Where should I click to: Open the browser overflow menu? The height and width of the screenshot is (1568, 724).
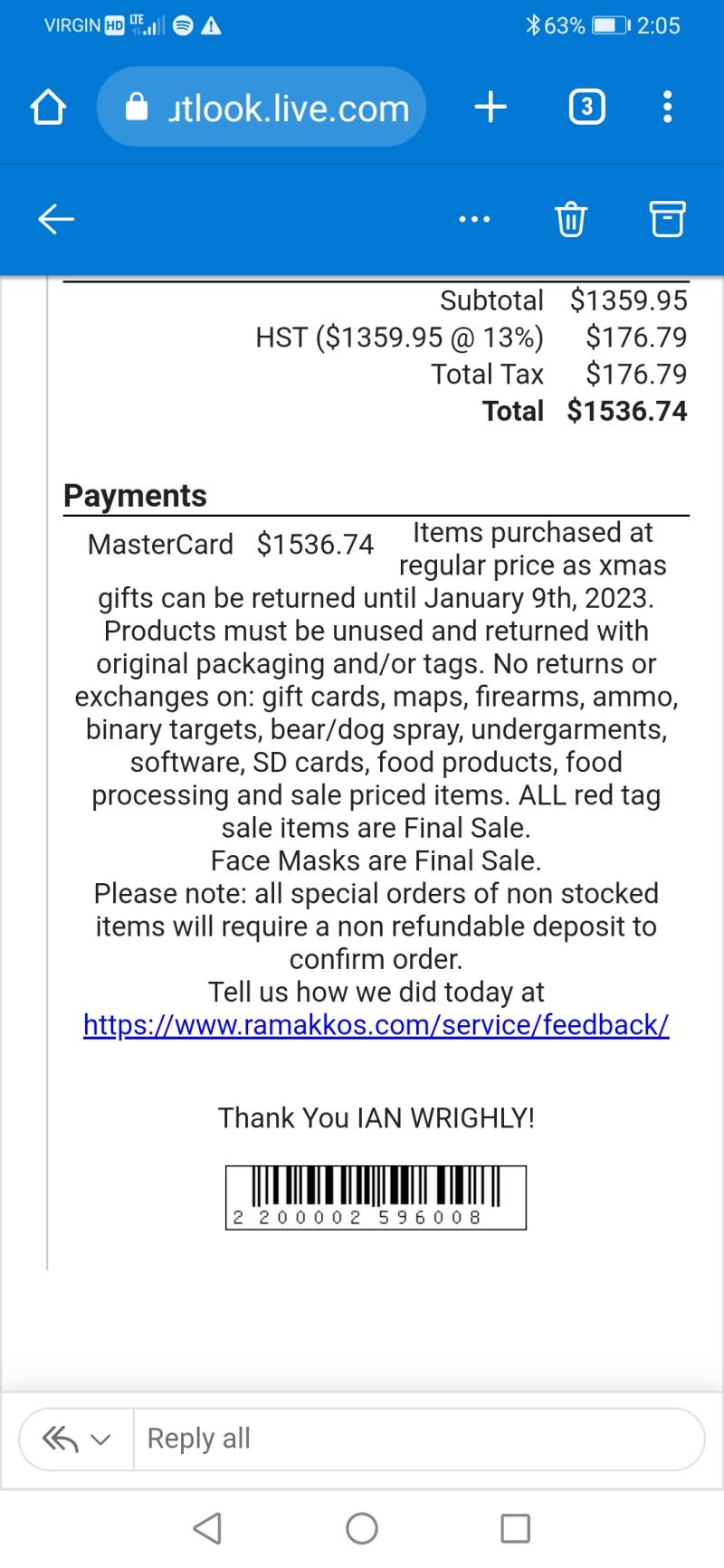point(667,107)
